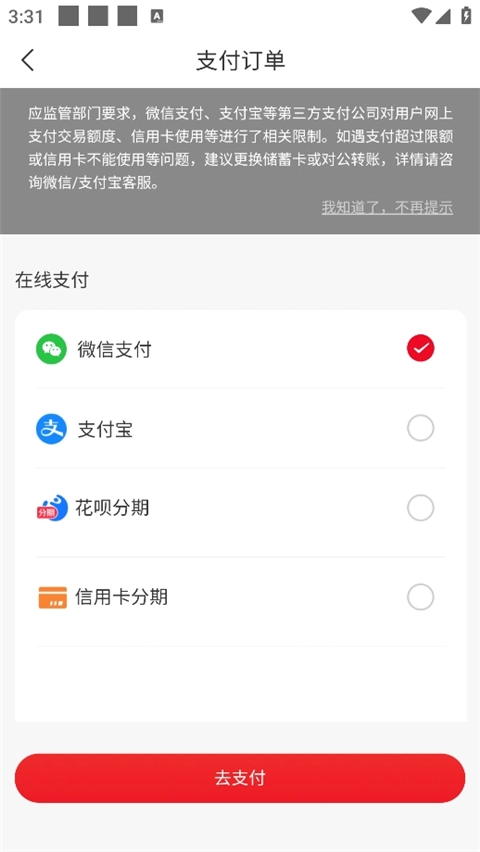Tap the red 去支付 button
Viewport: 480px width, 852px height.
point(240,778)
